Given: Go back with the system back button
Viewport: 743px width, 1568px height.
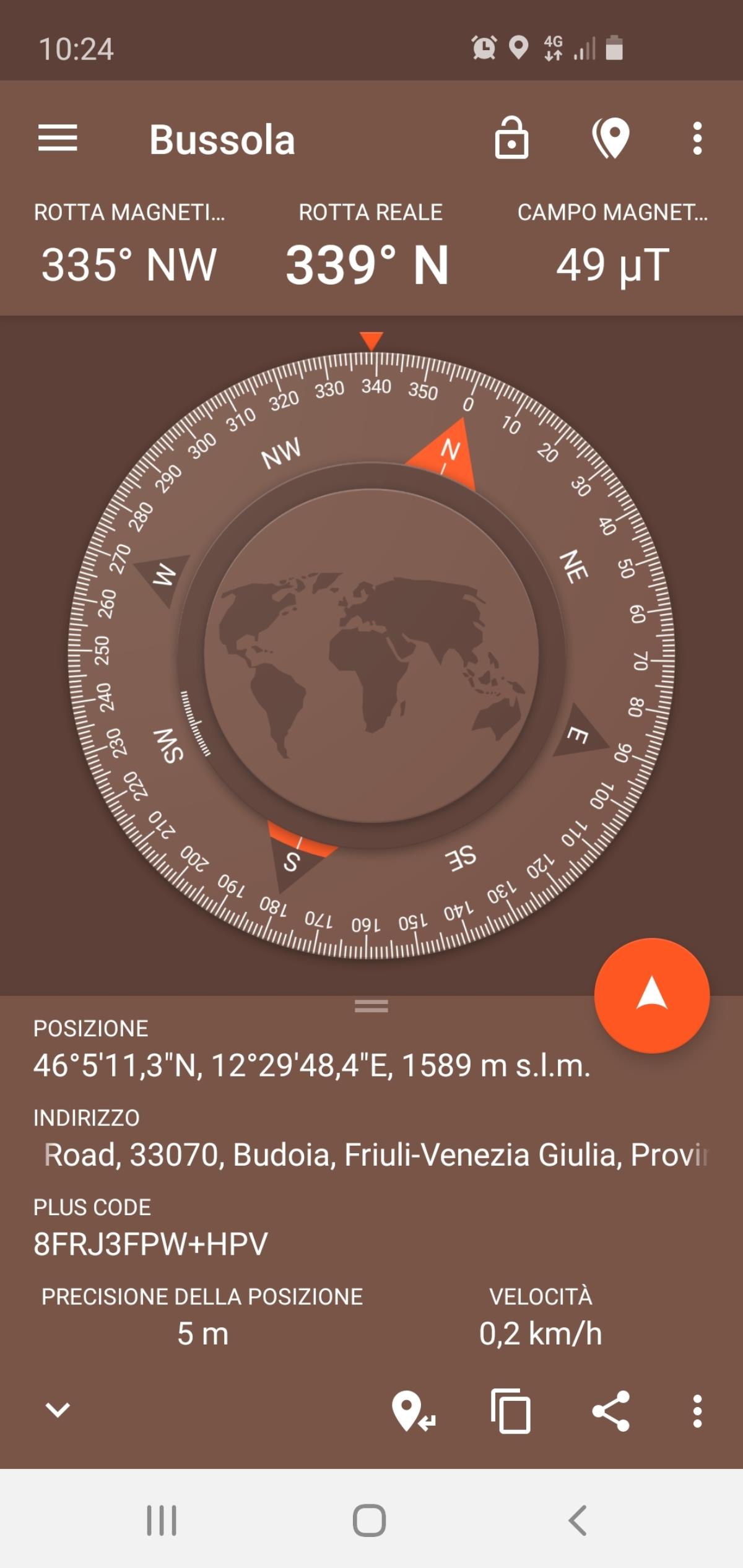Looking at the screenshot, I should tap(577, 1520).
